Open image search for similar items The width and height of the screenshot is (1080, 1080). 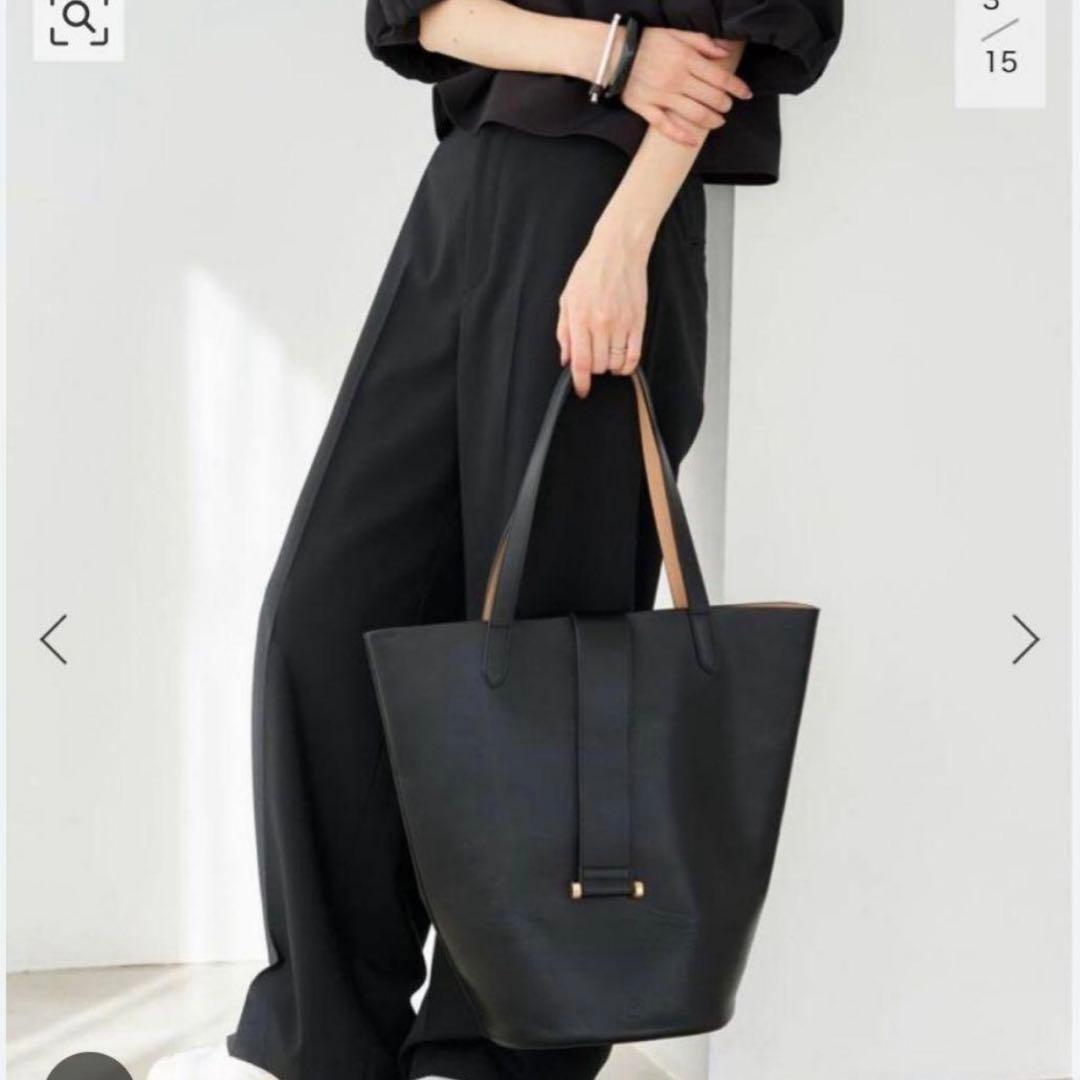click(78, 22)
